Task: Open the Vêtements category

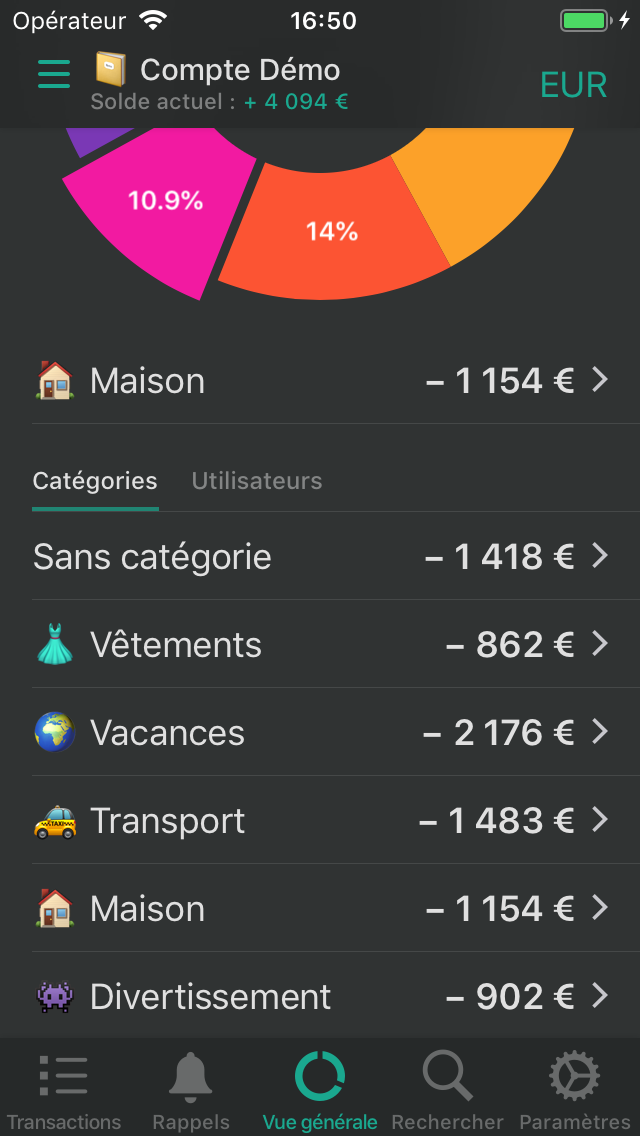Action: [x=320, y=645]
